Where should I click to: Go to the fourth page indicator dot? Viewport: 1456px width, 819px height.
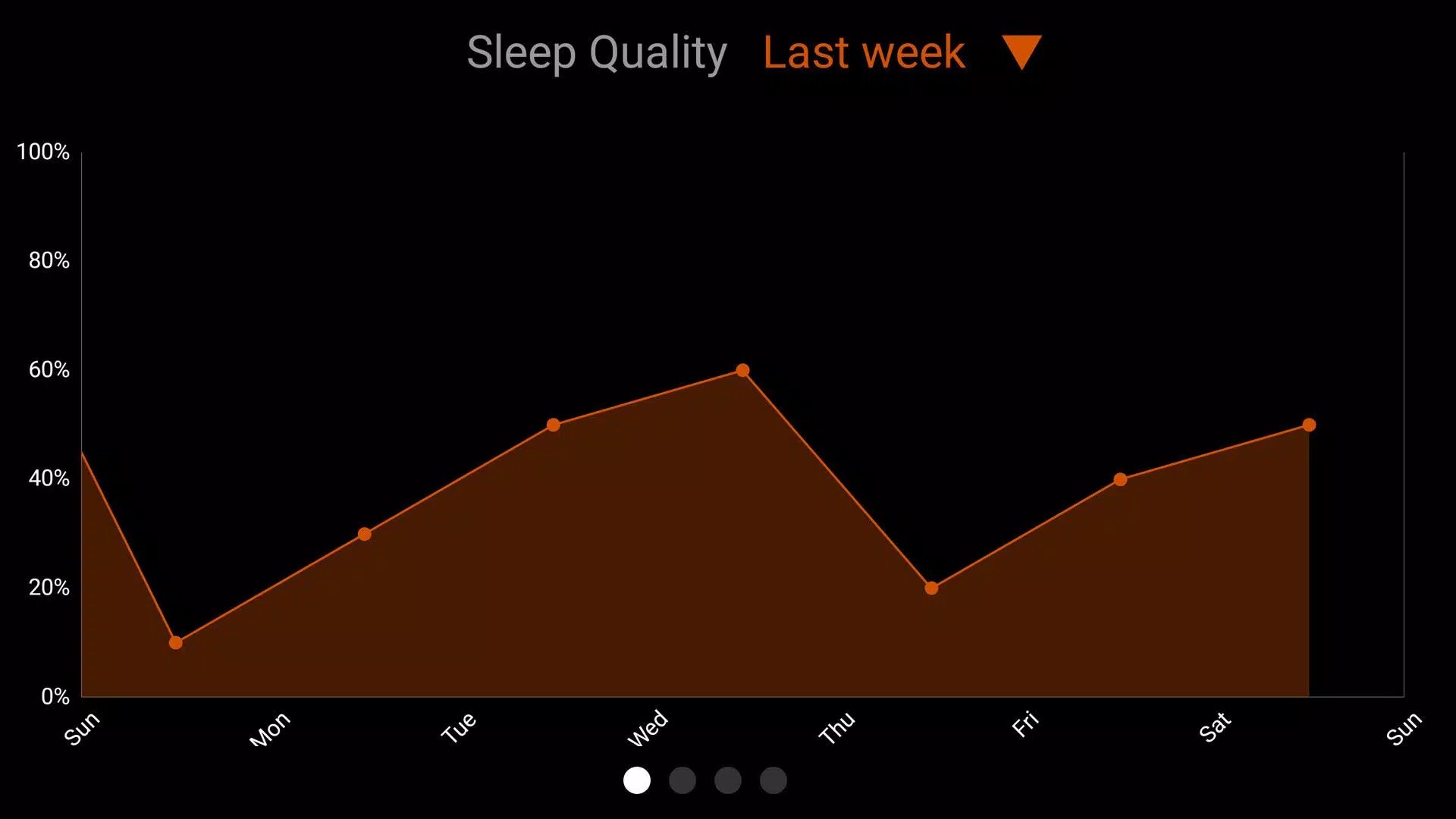[773, 780]
